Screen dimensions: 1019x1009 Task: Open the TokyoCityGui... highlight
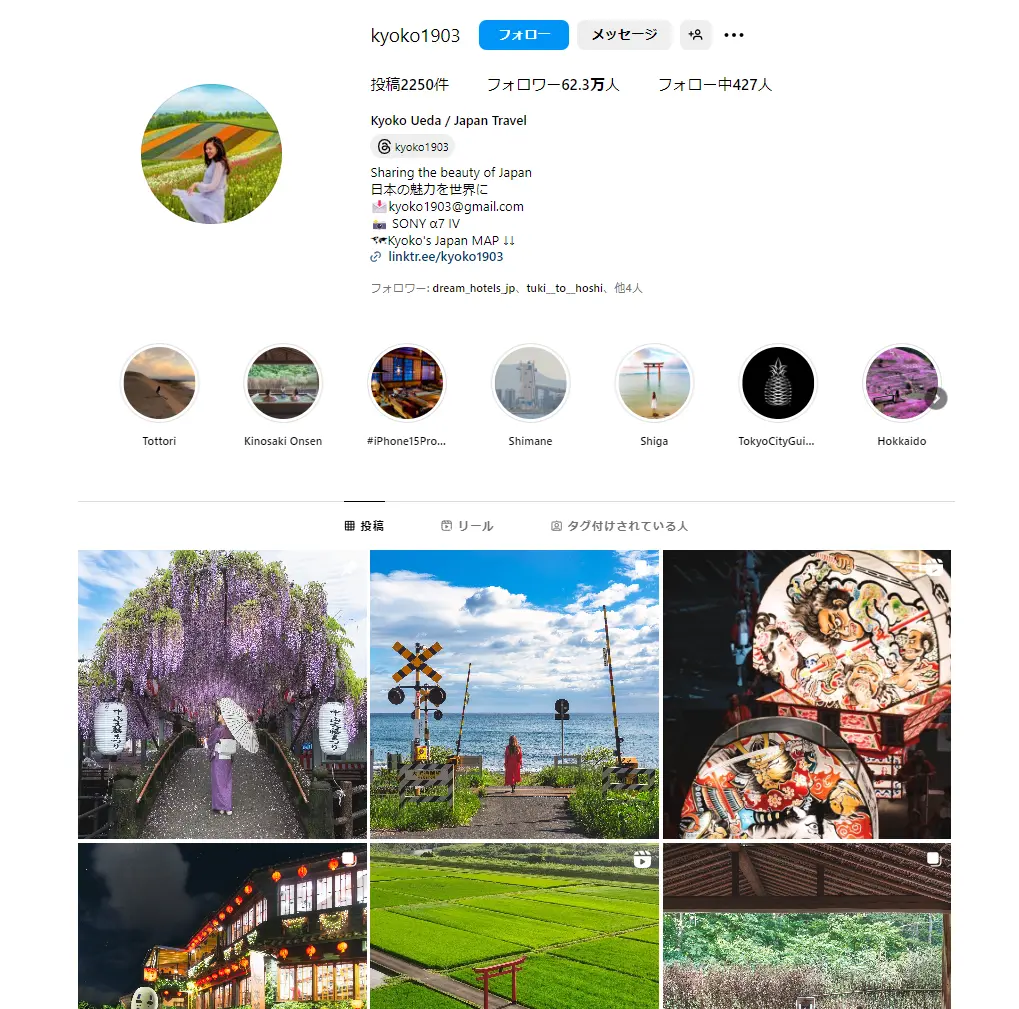(x=777, y=384)
